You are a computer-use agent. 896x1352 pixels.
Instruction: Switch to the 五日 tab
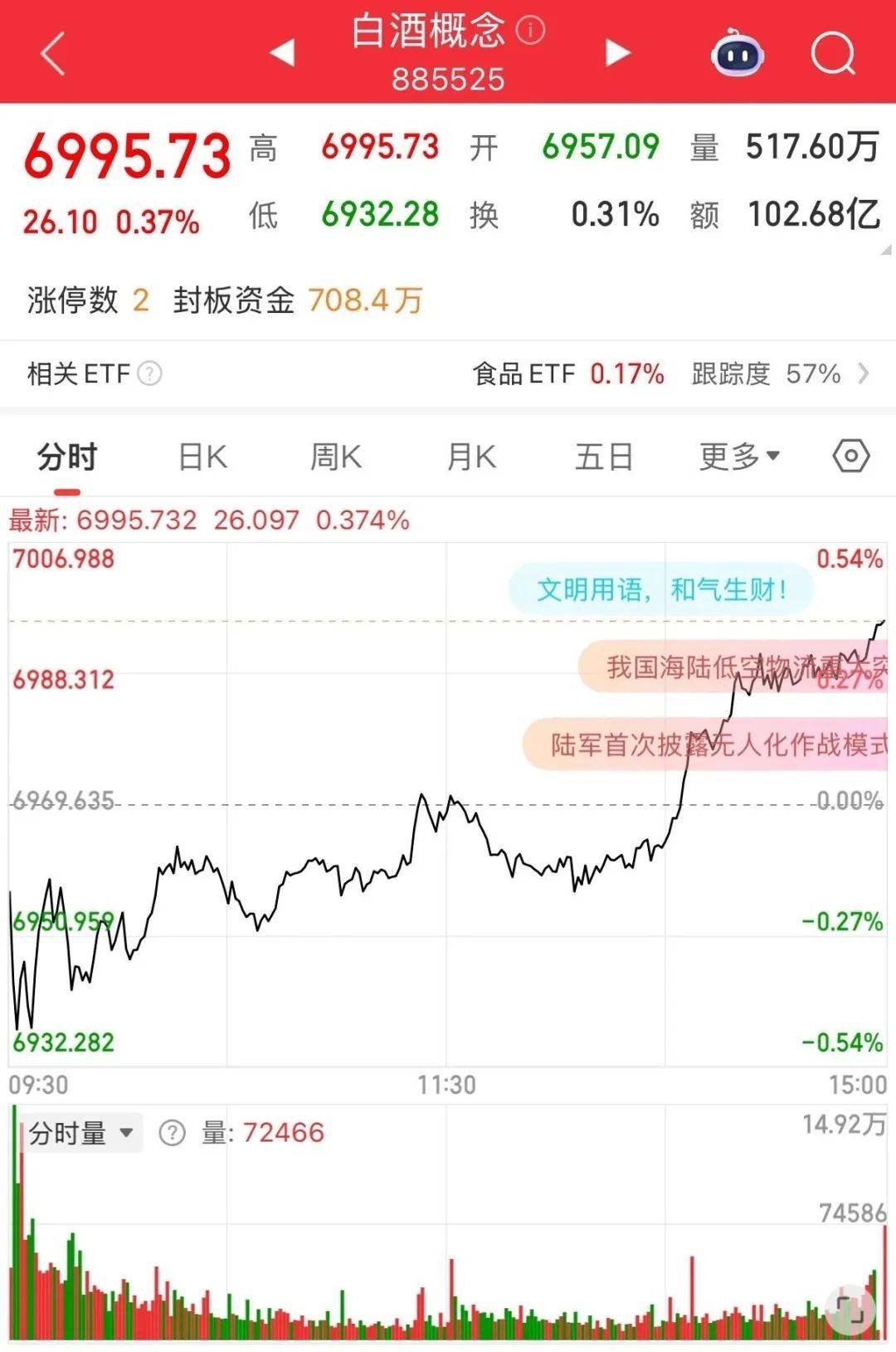coord(605,456)
